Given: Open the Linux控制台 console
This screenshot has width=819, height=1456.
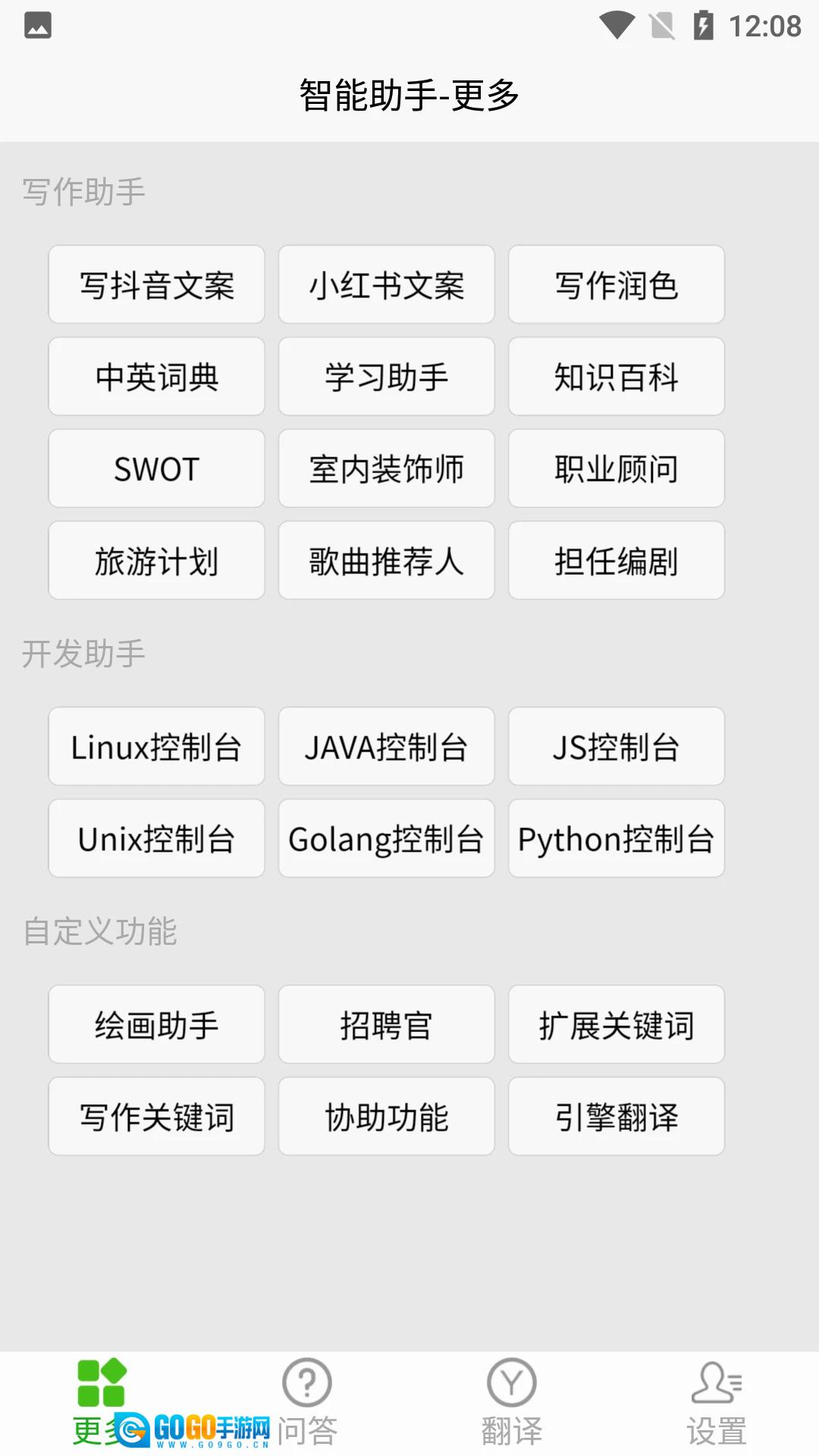Looking at the screenshot, I should 156,746.
